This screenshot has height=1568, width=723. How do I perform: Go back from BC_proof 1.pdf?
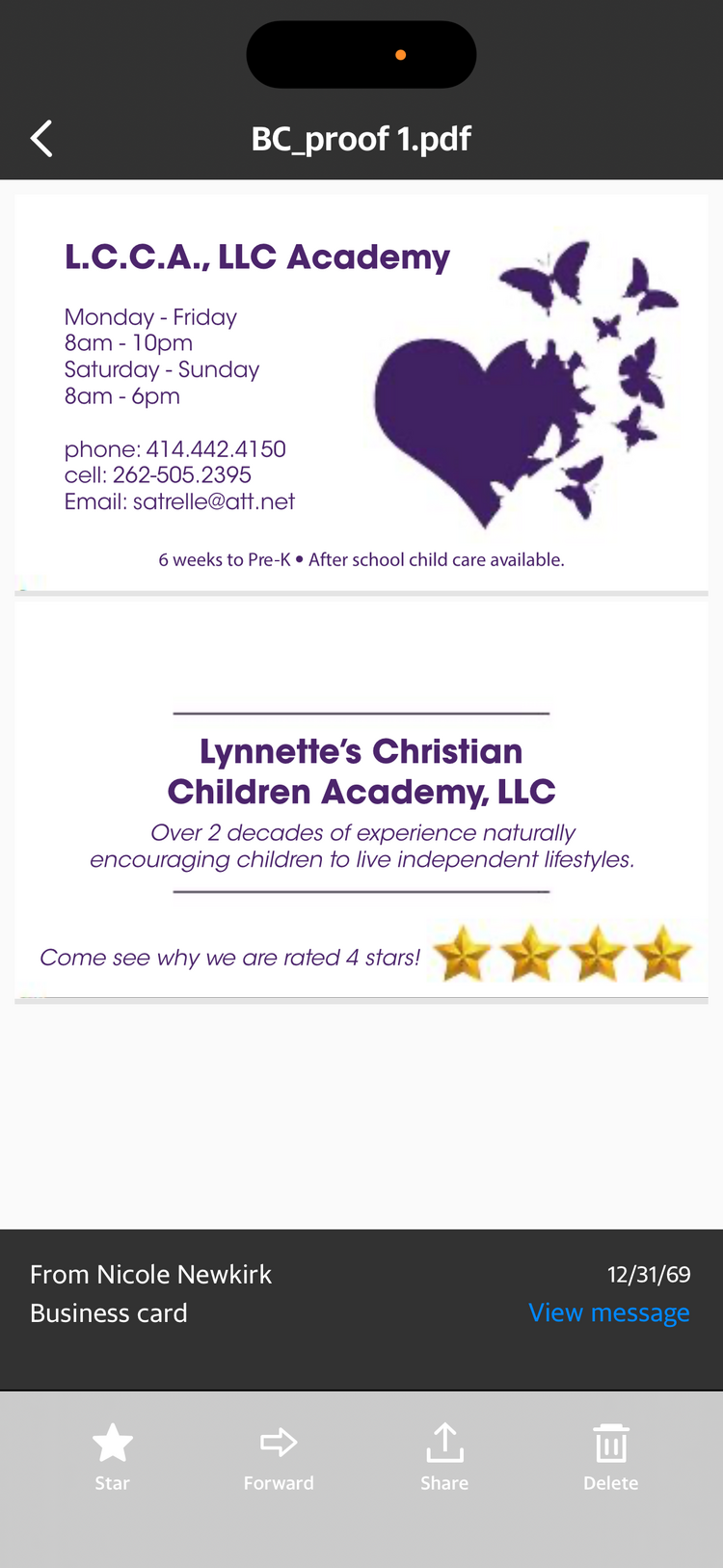click(41, 139)
